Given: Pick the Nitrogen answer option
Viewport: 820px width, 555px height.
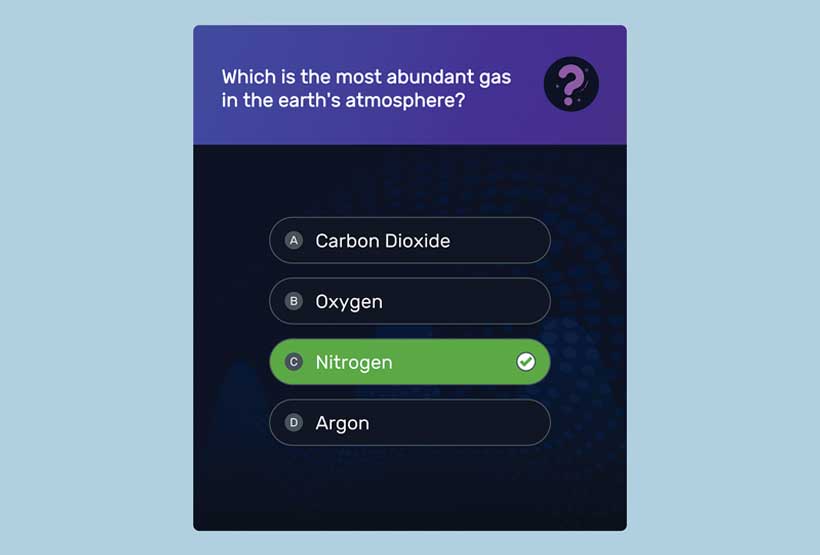Looking at the screenshot, I should (409, 362).
